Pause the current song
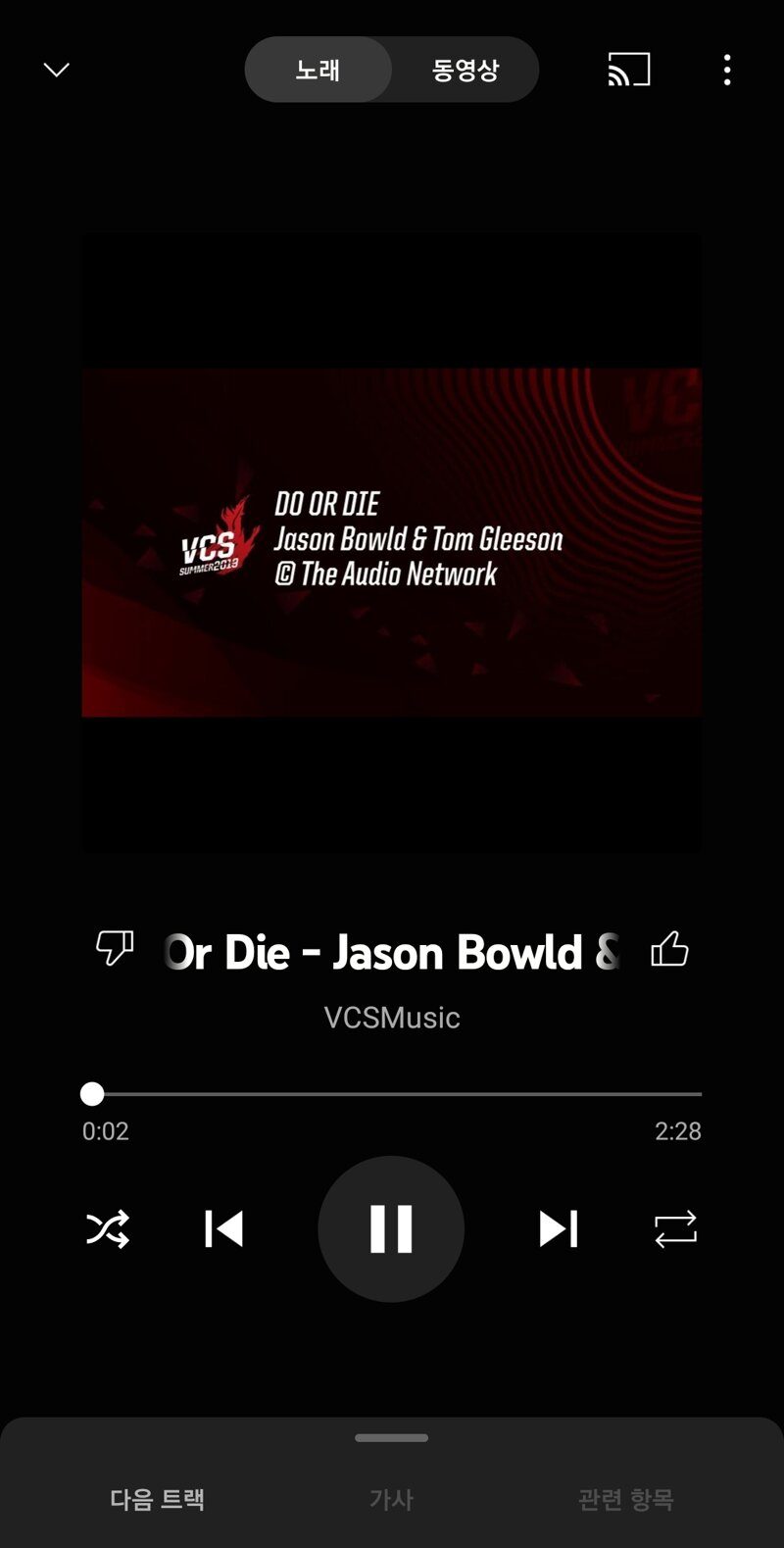 (391, 1228)
